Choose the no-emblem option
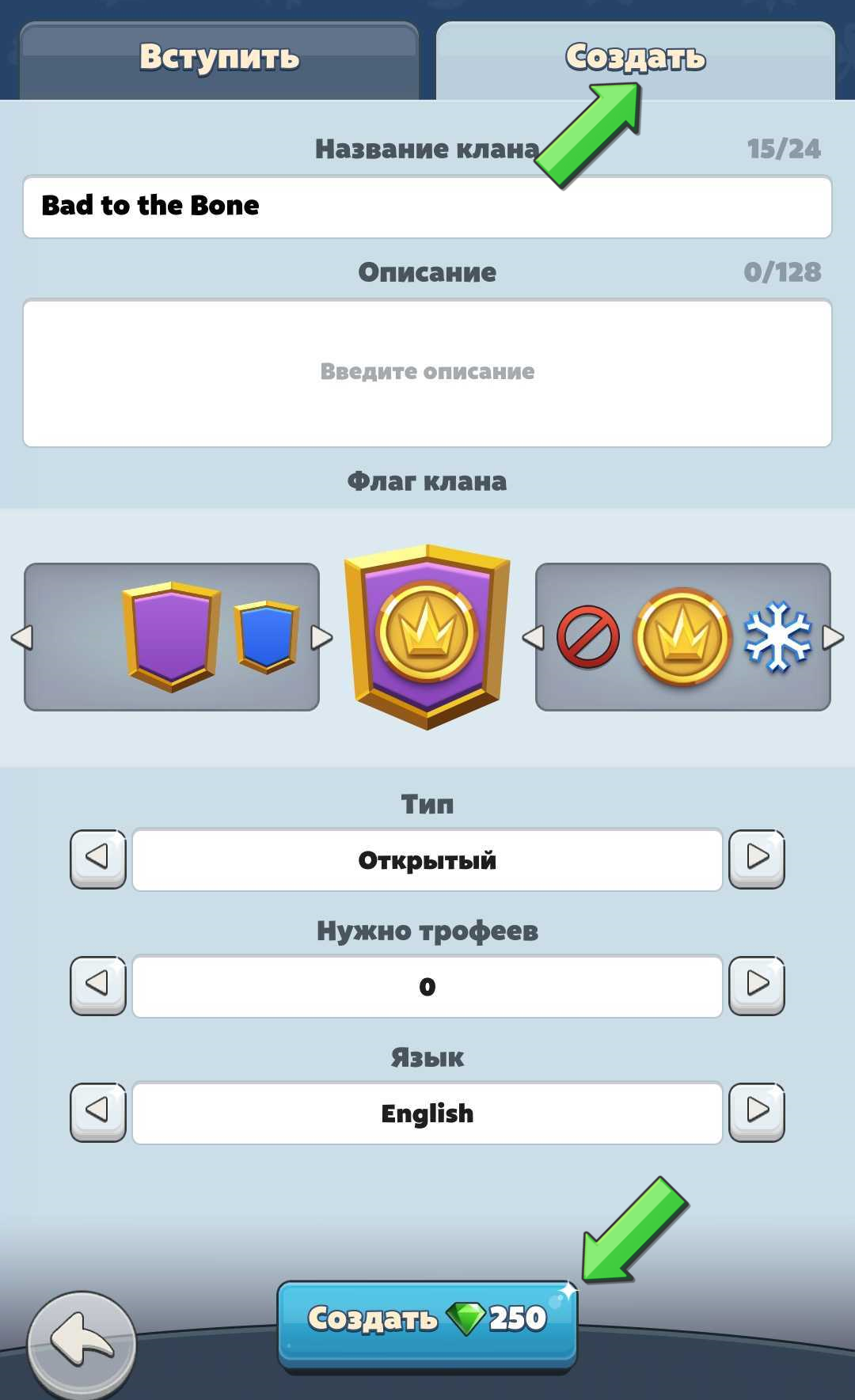 pyautogui.click(x=587, y=637)
